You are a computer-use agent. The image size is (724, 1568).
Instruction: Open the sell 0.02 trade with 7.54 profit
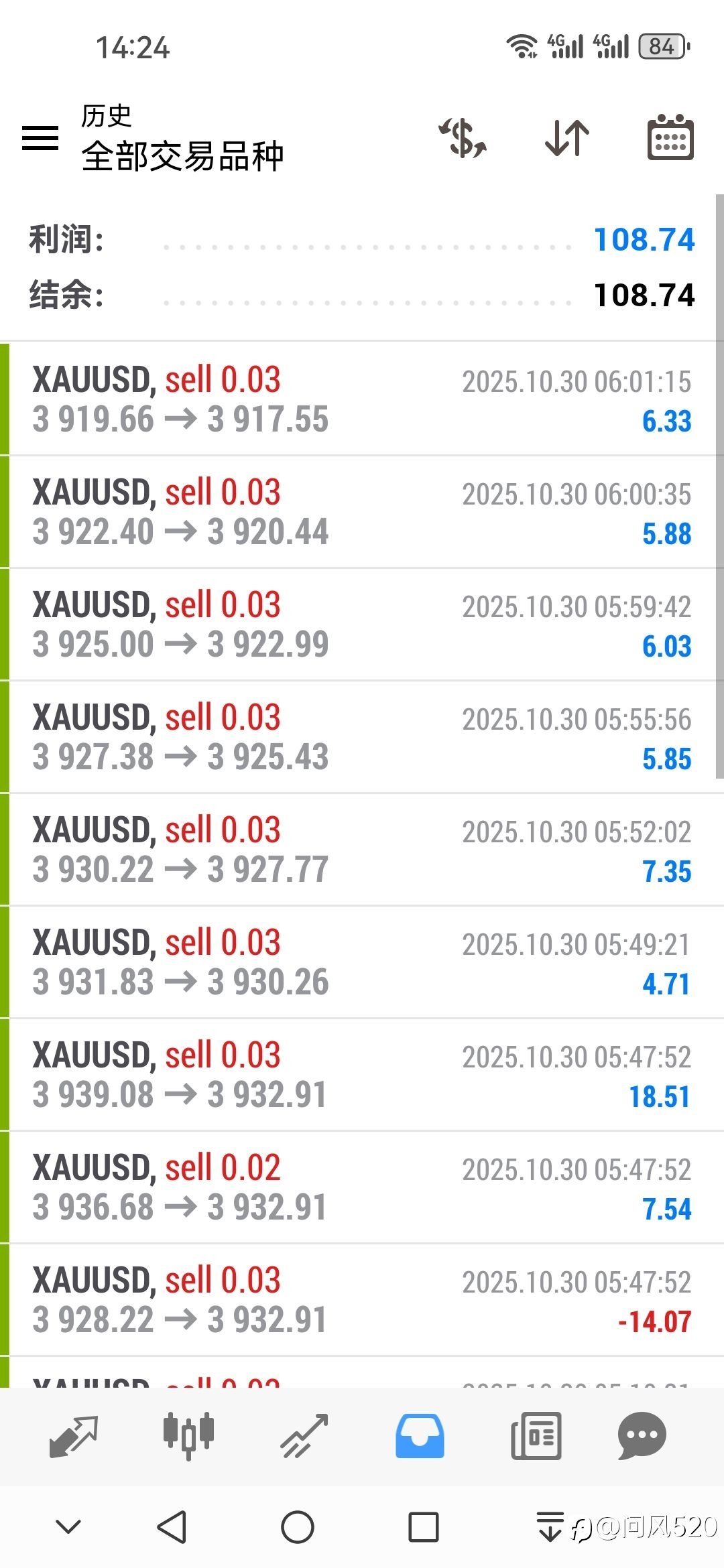pos(362,1187)
